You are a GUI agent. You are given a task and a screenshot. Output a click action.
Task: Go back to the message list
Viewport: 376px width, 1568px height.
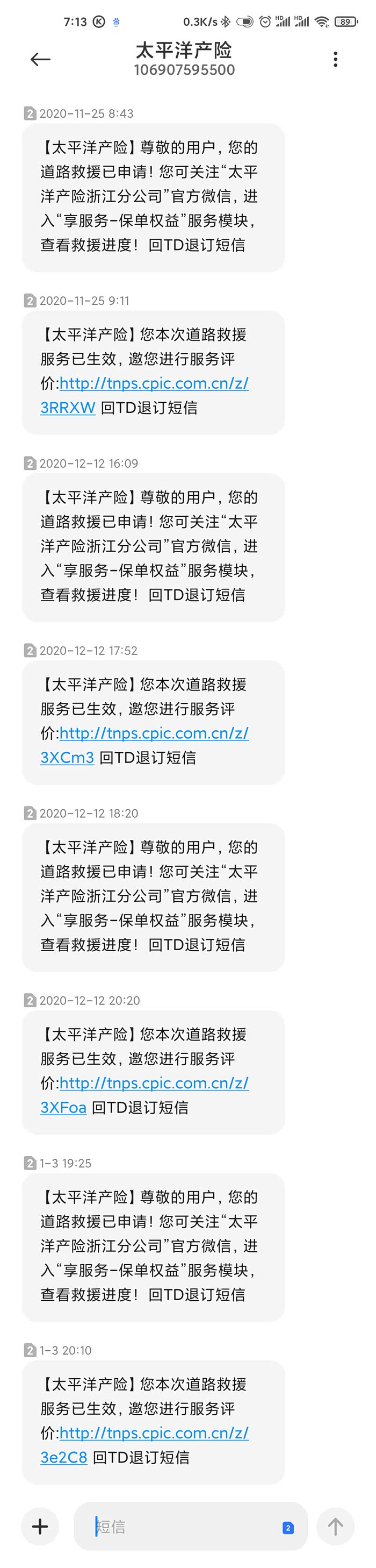(40, 59)
